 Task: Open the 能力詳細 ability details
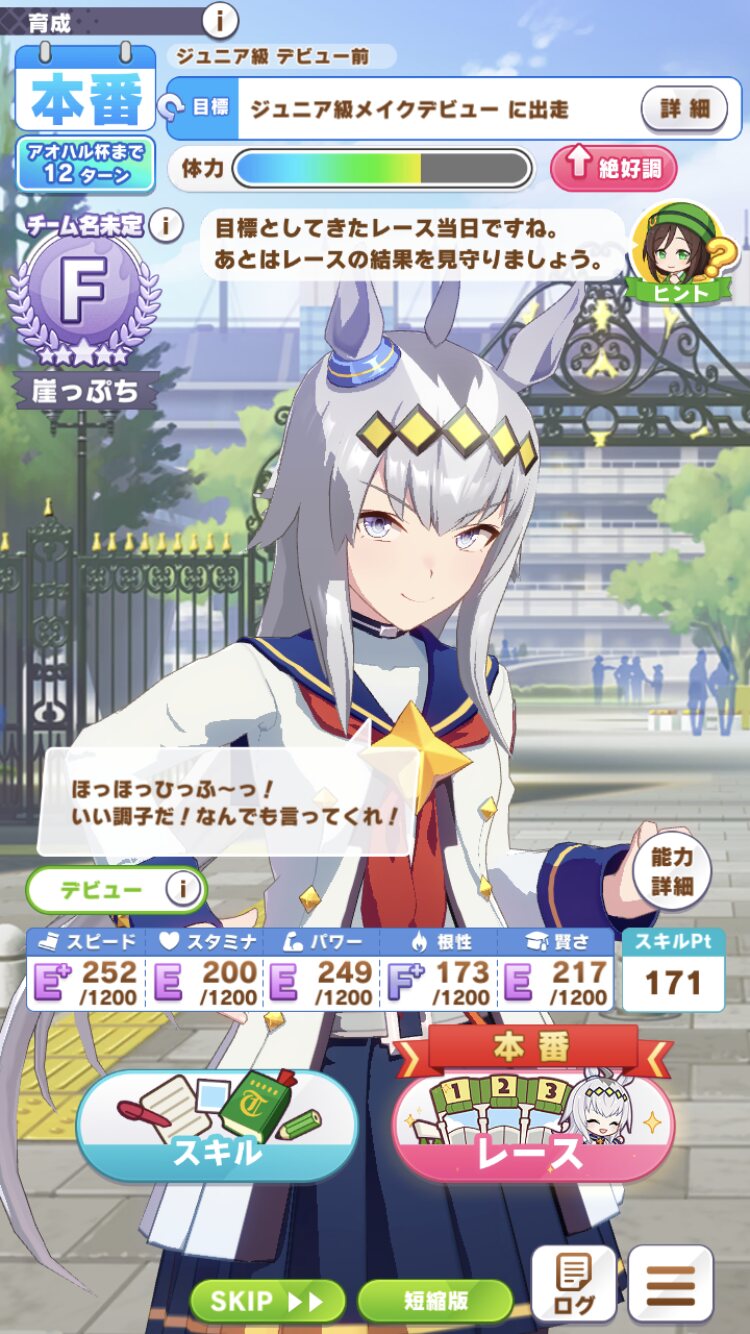[671, 872]
